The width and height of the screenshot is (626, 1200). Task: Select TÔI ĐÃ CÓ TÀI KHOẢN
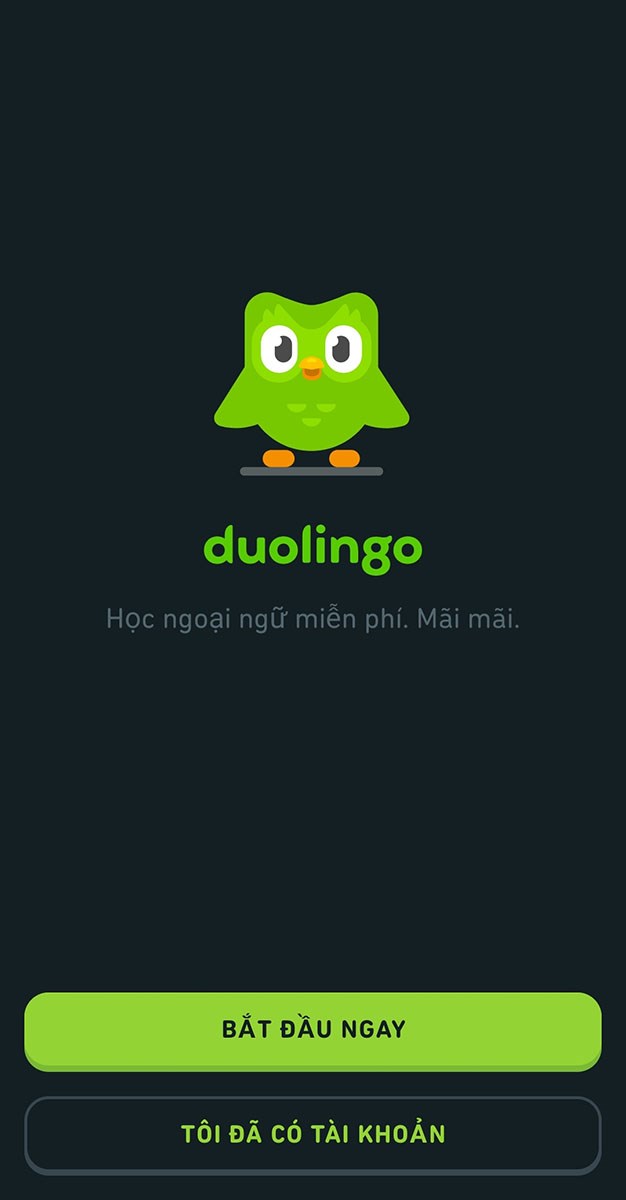pyautogui.click(x=313, y=1134)
